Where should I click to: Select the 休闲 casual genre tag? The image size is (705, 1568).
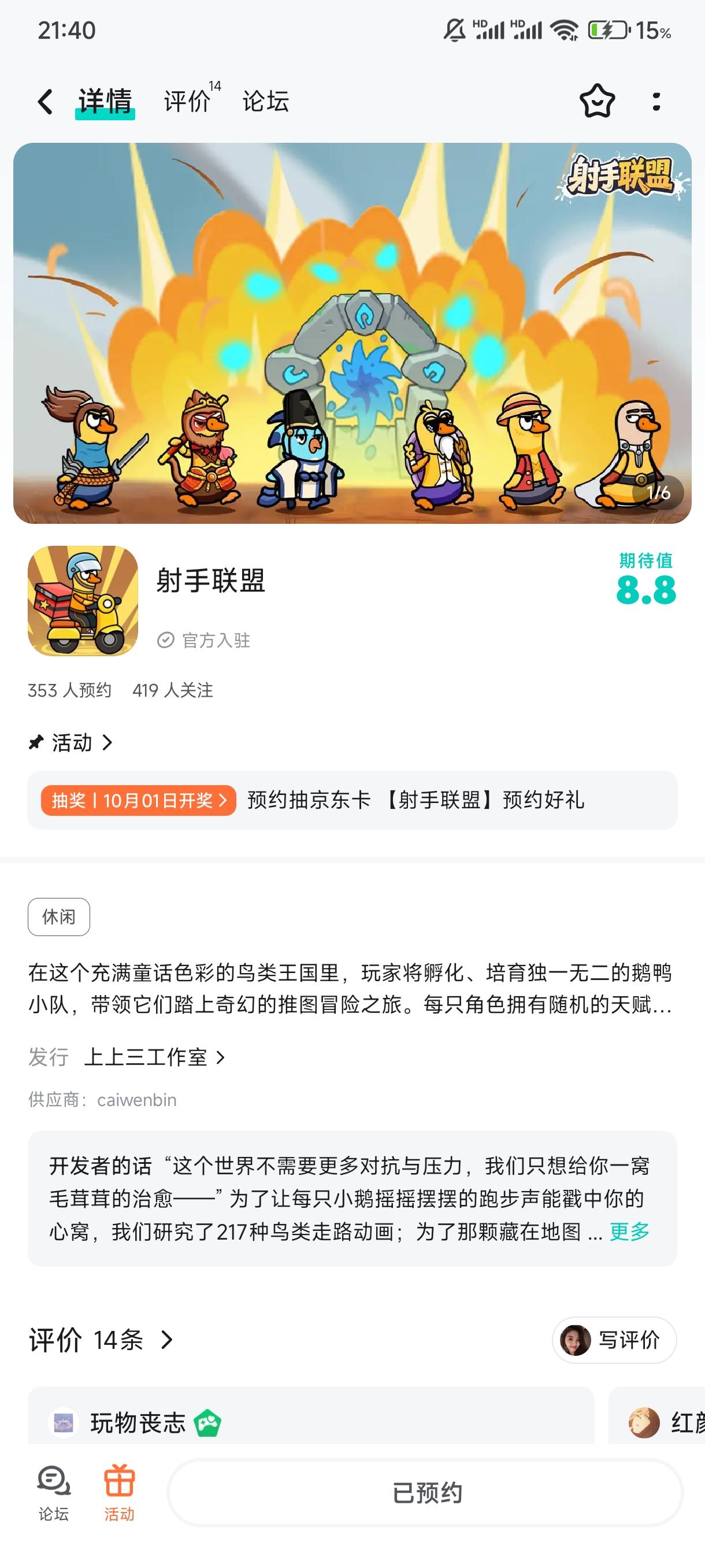[x=58, y=917]
